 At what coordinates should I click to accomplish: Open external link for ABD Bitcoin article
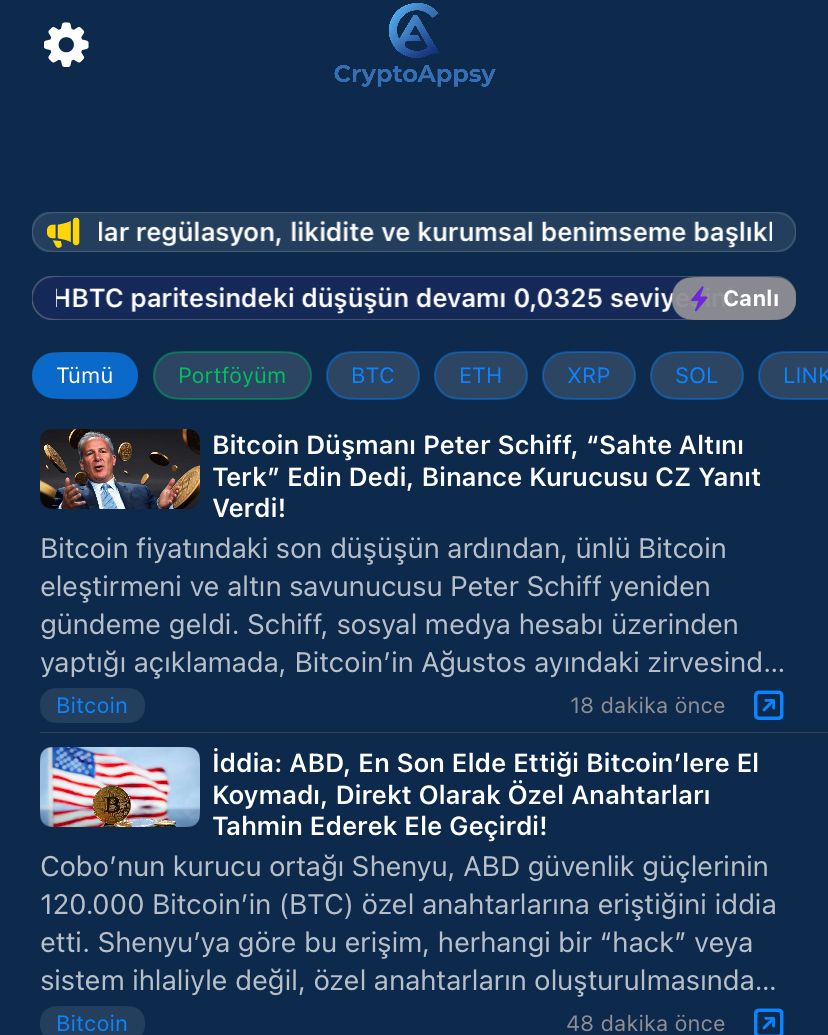768,1023
